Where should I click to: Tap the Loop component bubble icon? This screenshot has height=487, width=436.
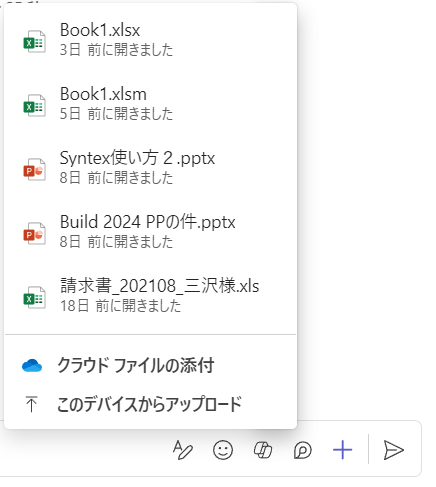(x=303, y=450)
